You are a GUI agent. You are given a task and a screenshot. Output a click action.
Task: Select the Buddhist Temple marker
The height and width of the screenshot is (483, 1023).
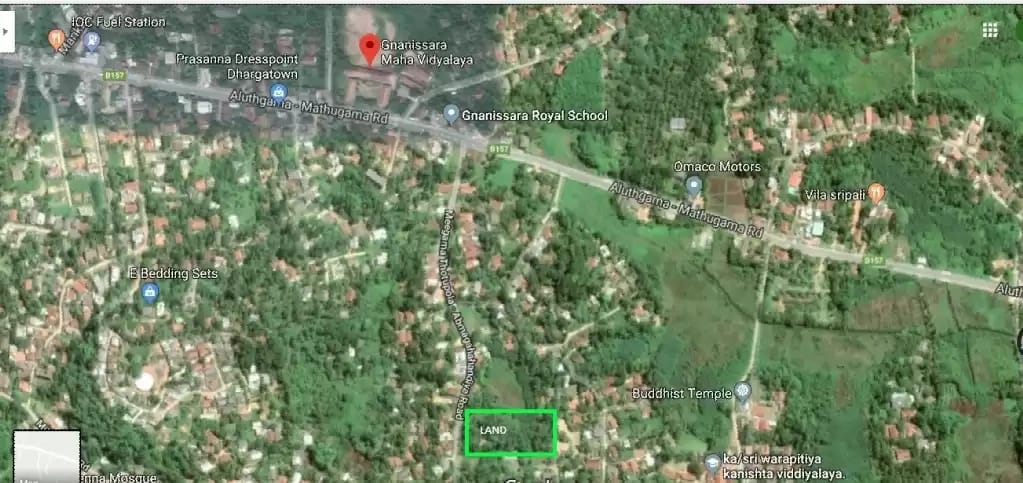742,392
